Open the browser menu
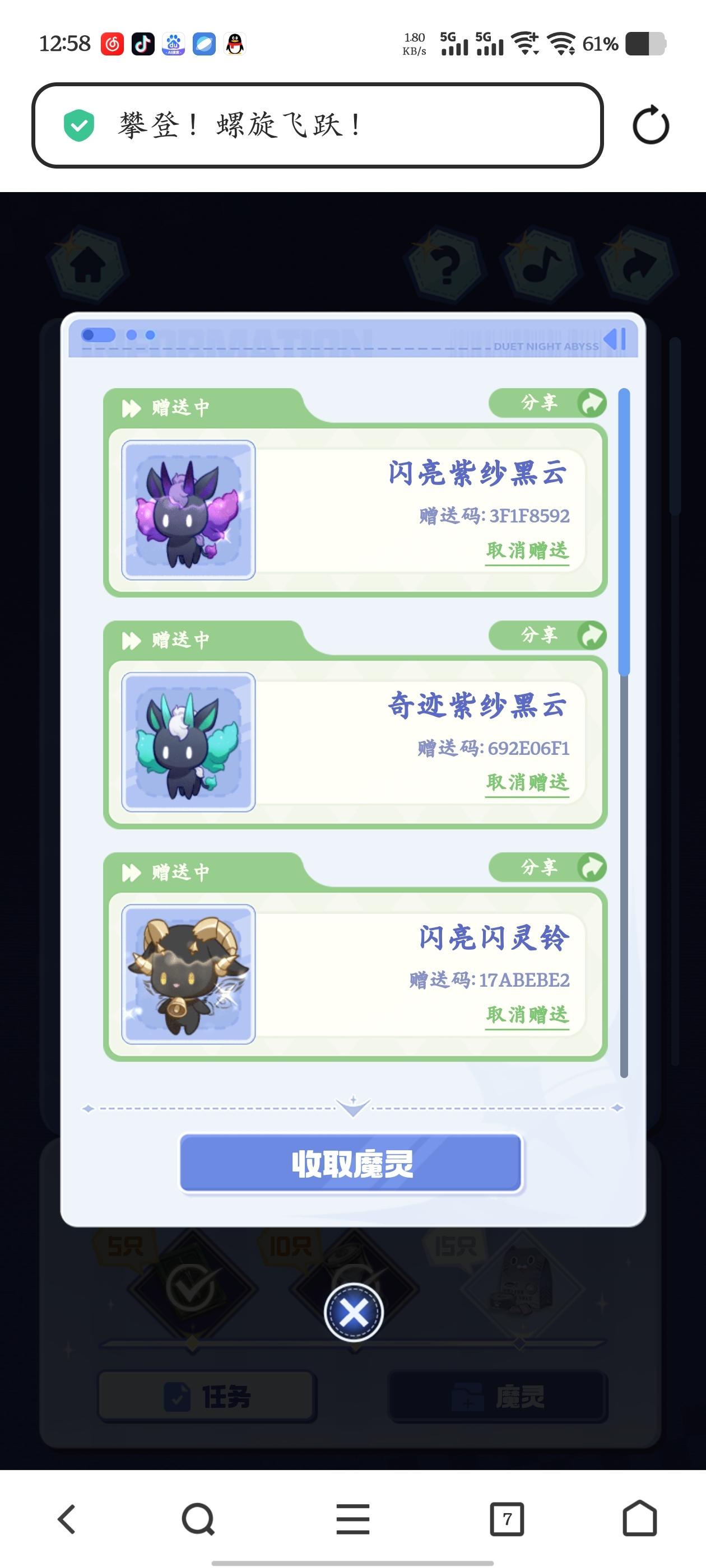The height and width of the screenshot is (1568, 706). [352, 1519]
